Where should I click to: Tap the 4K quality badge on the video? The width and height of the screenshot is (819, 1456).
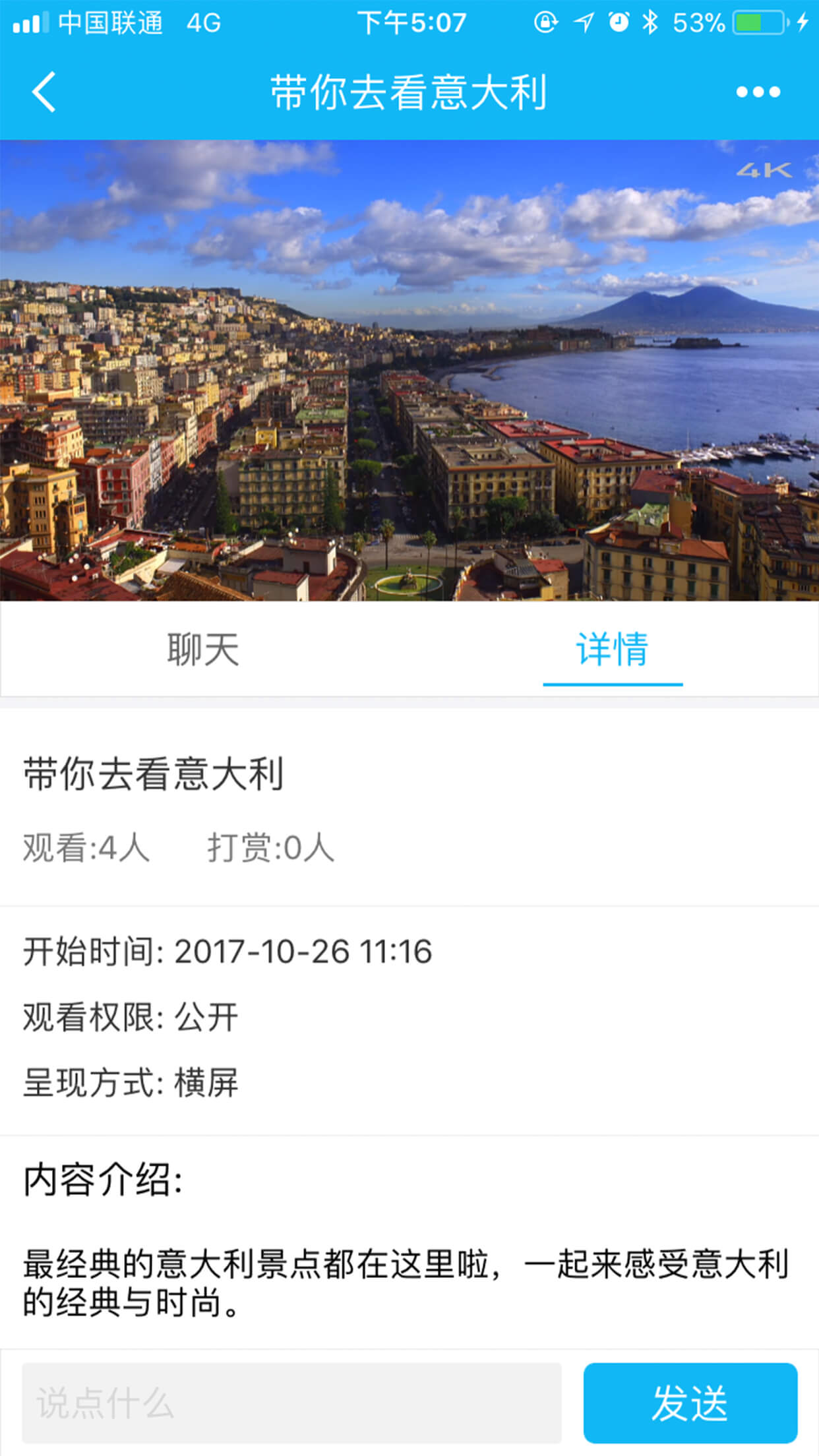coord(763,170)
